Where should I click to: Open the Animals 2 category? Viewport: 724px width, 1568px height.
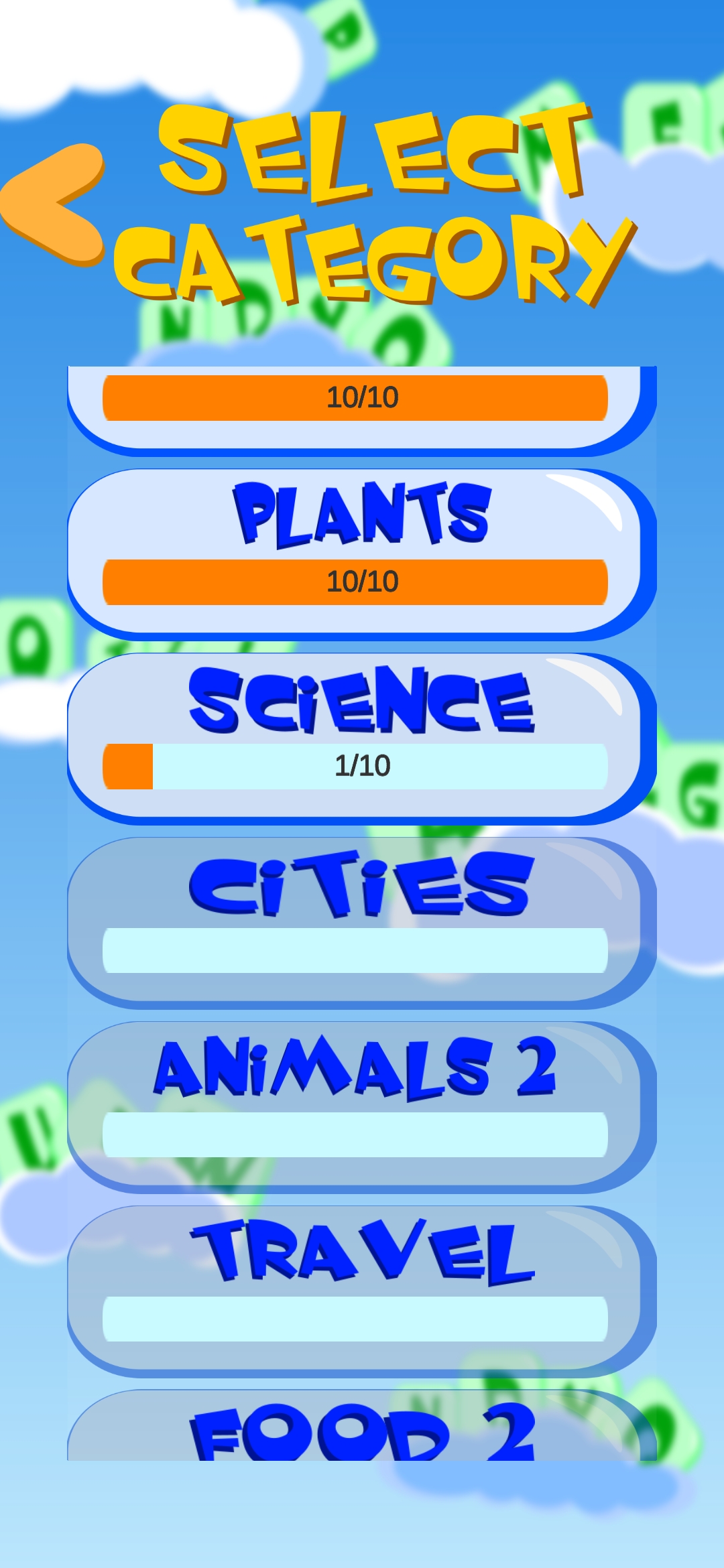[361, 1104]
